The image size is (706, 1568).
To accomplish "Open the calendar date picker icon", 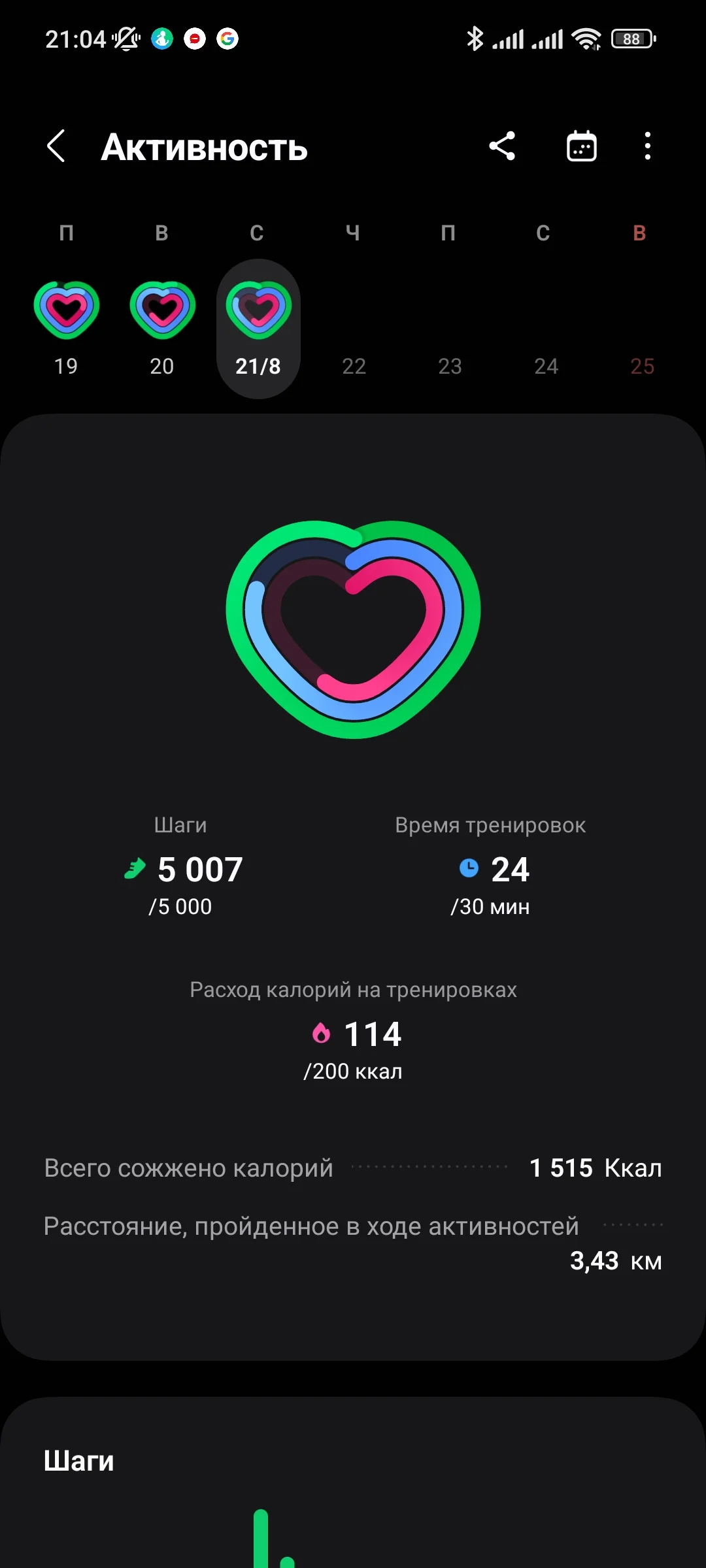I will tap(580, 146).
